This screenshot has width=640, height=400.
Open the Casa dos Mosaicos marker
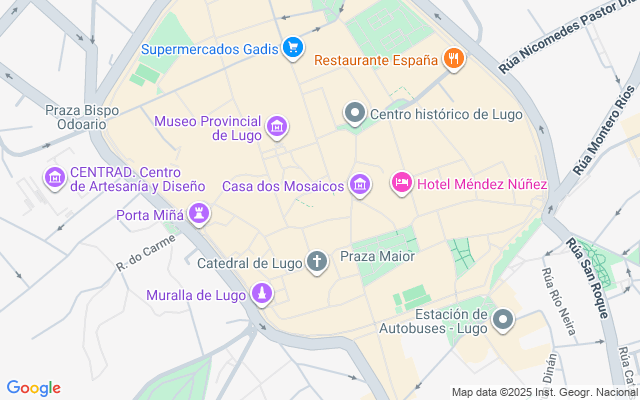[x=360, y=184]
